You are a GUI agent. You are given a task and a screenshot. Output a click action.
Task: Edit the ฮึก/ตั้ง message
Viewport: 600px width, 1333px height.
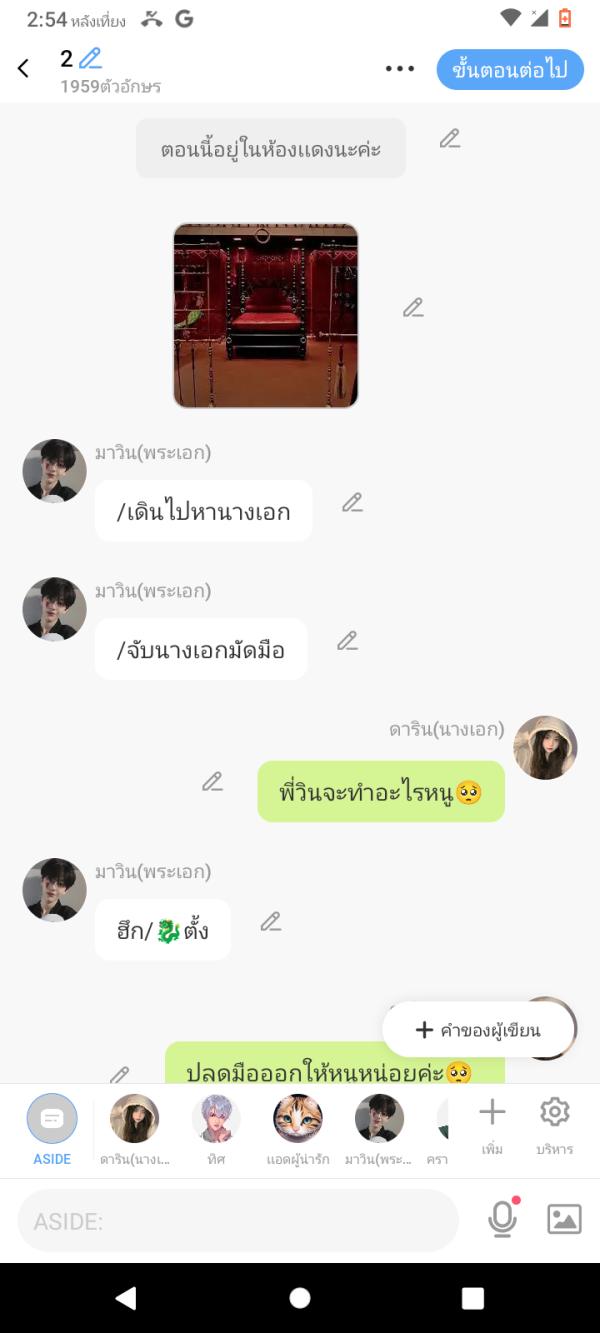tap(270, 922)
